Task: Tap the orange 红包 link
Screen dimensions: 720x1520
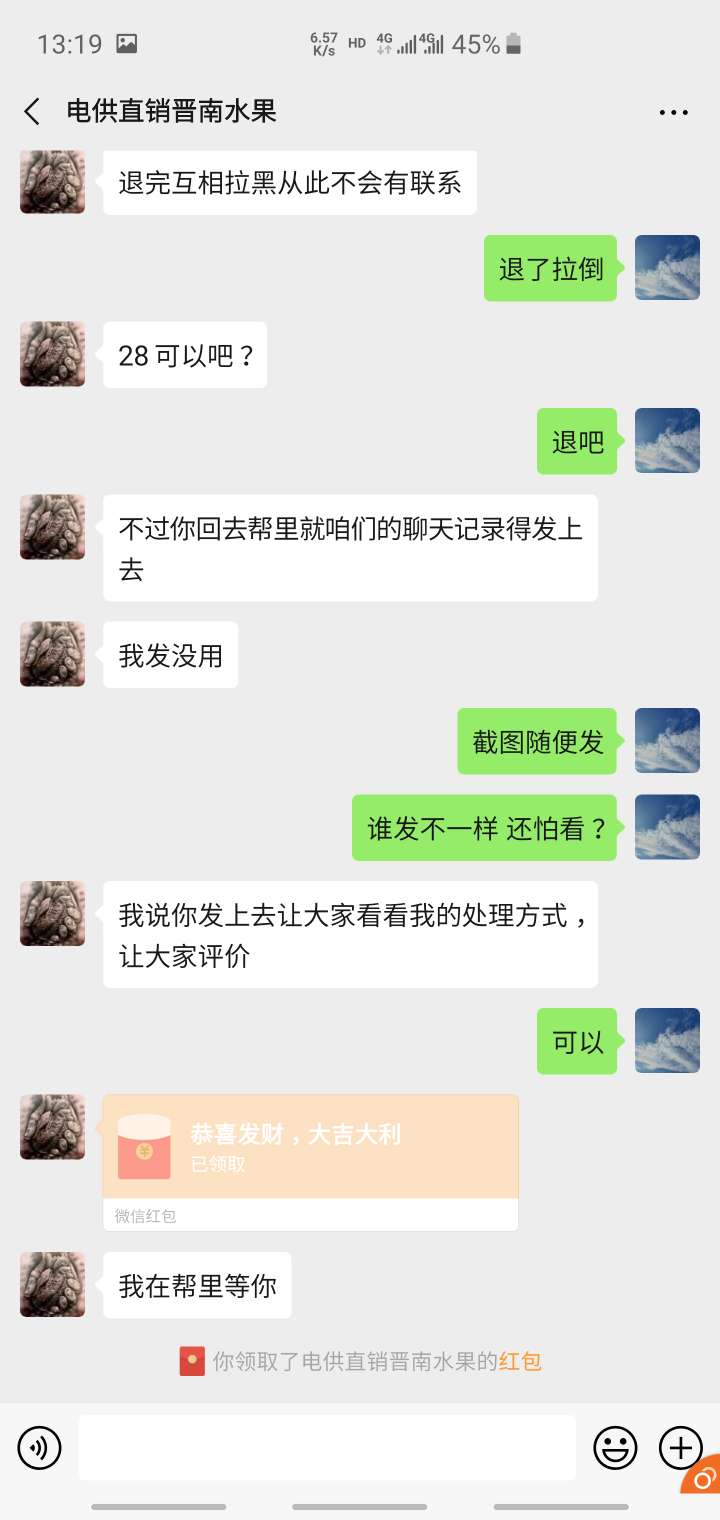Action: click(x=520, y=1361)
